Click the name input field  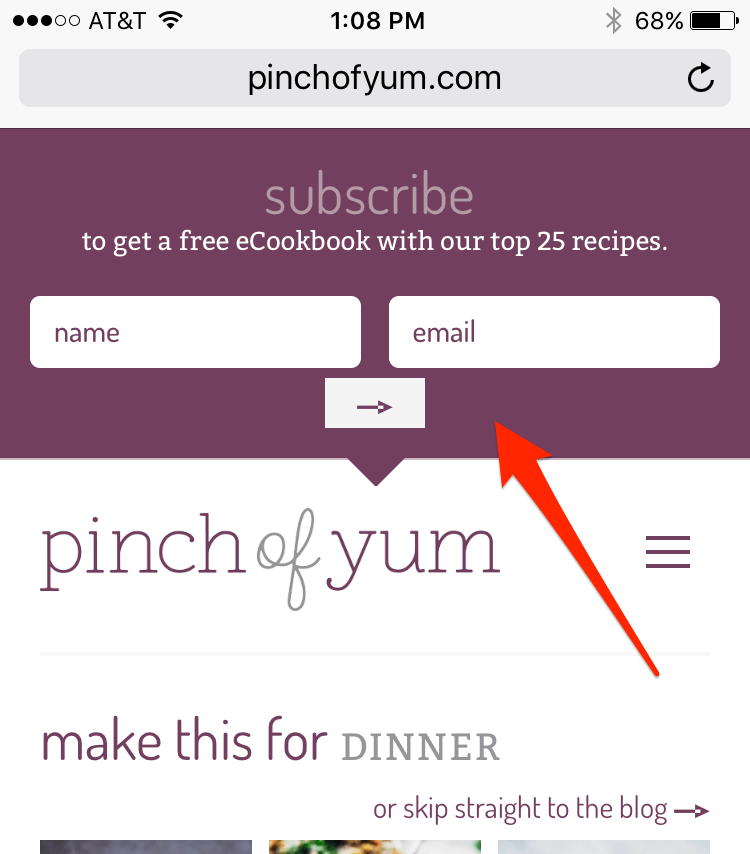tap(195, 332)
